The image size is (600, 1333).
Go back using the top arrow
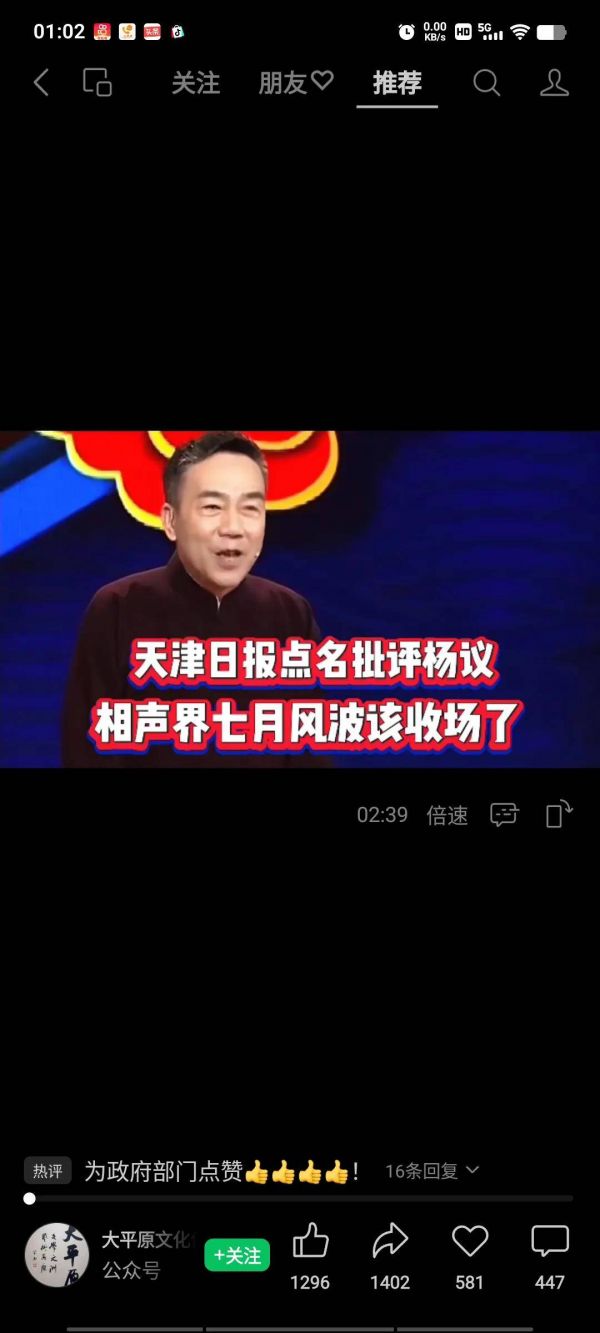coord(41,83)
